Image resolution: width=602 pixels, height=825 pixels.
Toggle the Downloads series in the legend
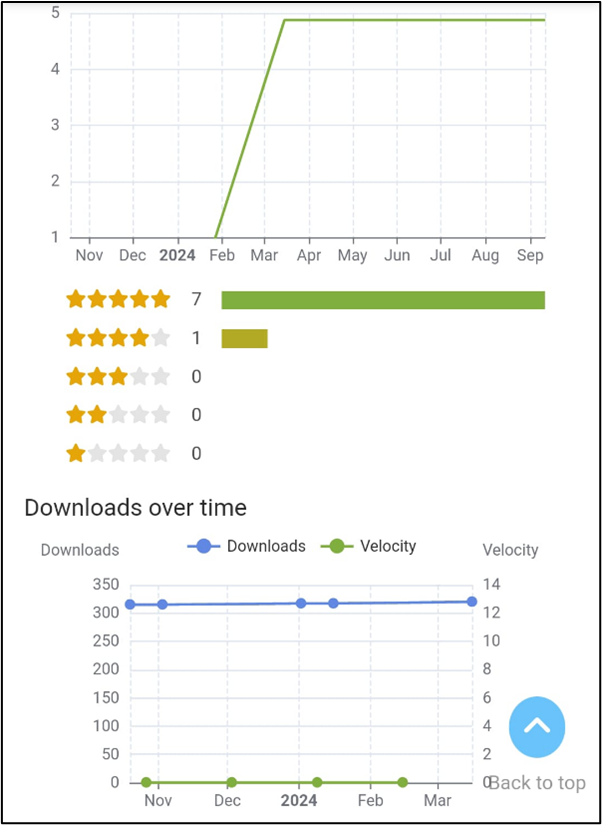(x=247, y=546)
